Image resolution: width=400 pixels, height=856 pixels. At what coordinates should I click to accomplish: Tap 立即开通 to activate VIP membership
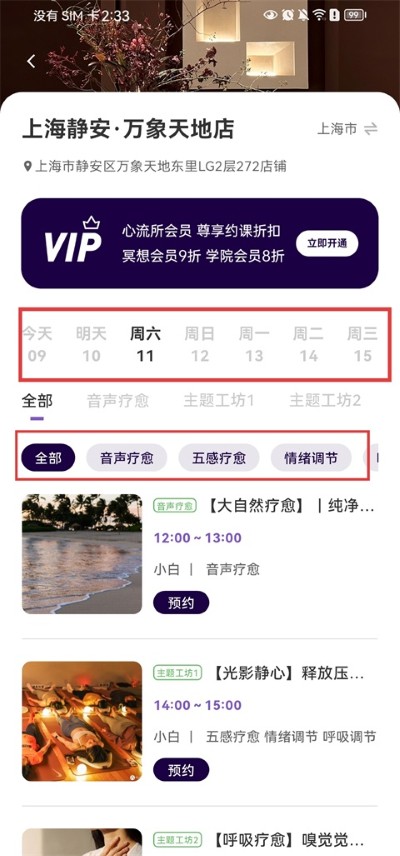point(327,243)
